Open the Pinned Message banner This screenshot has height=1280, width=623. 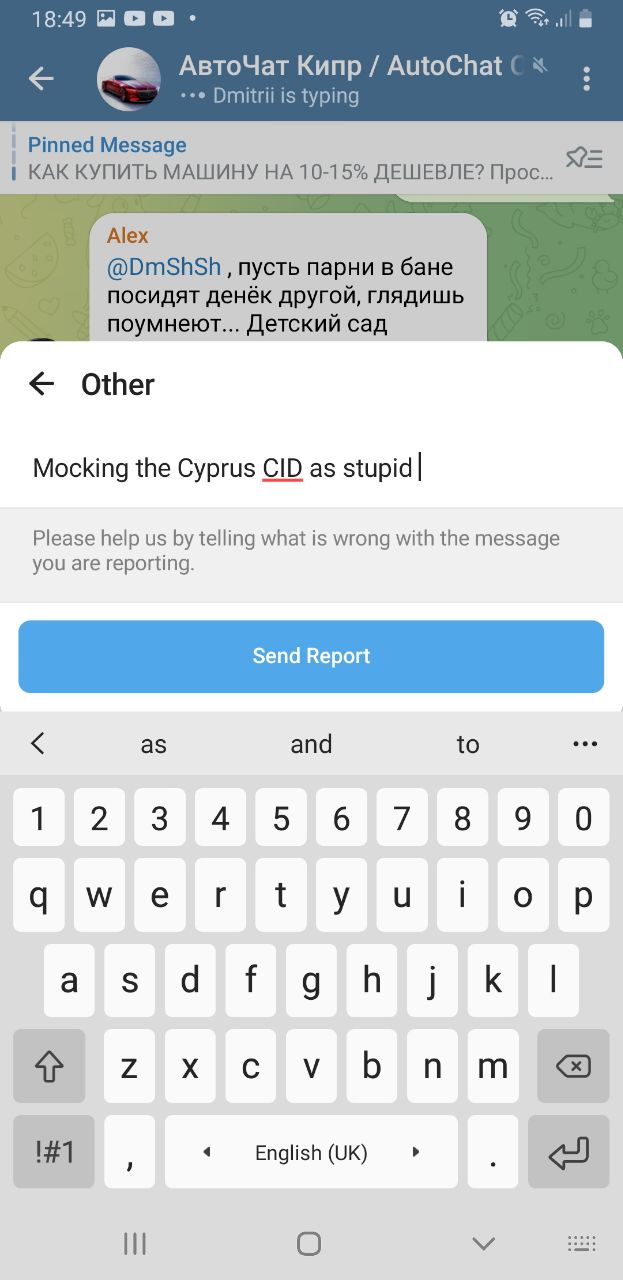[290, 158]
